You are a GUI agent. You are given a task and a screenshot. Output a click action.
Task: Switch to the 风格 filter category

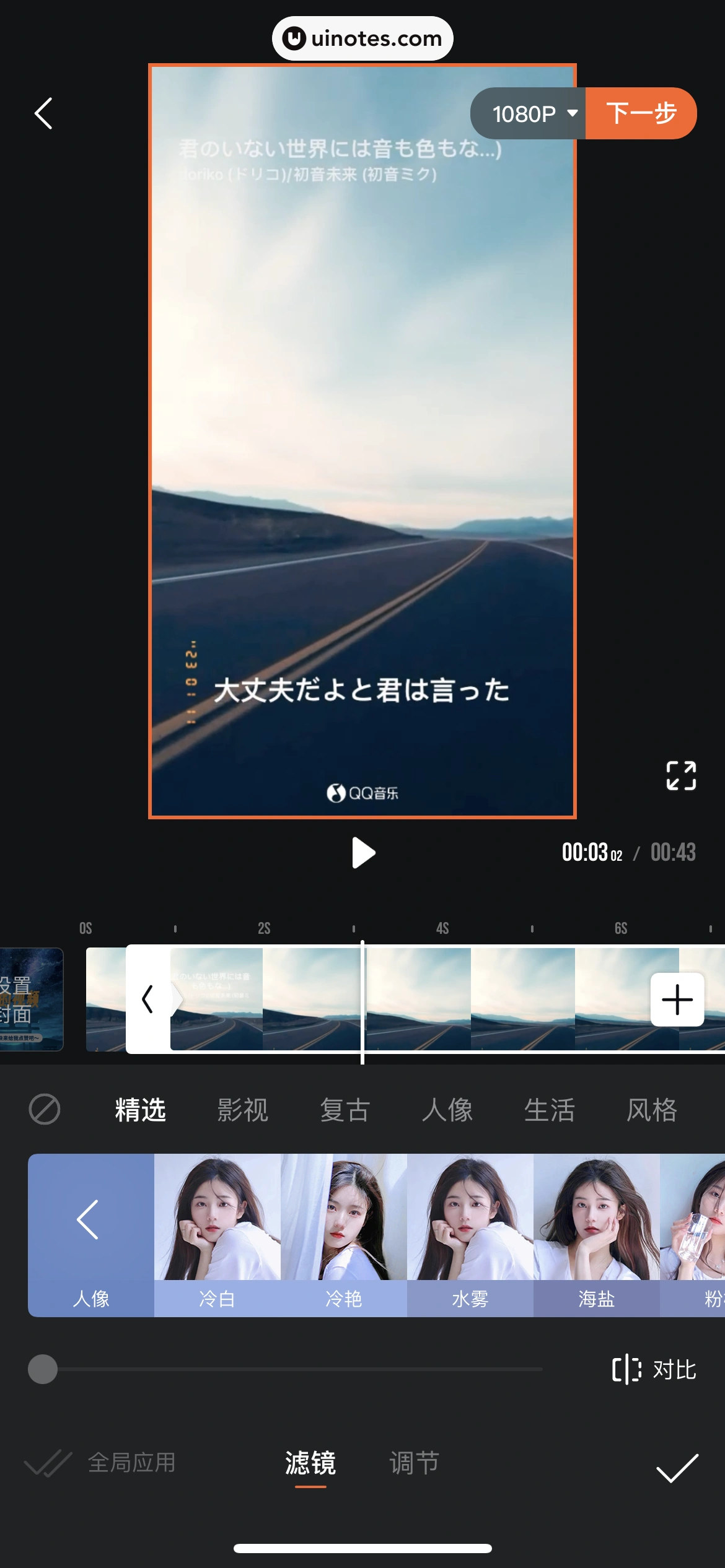[651, 1109]
